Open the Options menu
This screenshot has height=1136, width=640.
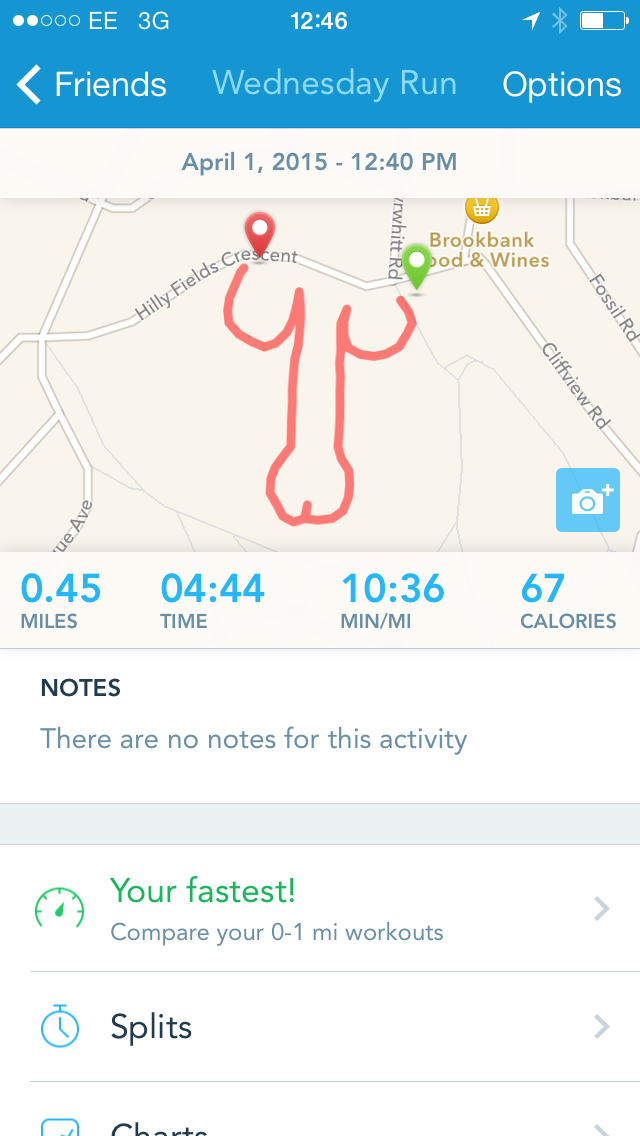(562, 85)
